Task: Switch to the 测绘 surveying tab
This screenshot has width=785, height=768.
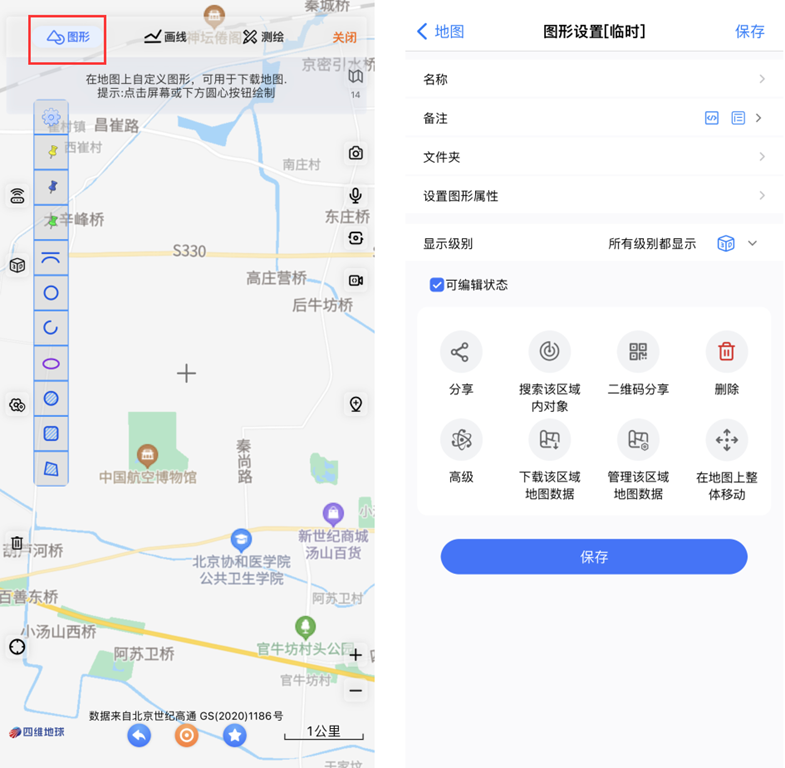Action: [x=263, y=37]
